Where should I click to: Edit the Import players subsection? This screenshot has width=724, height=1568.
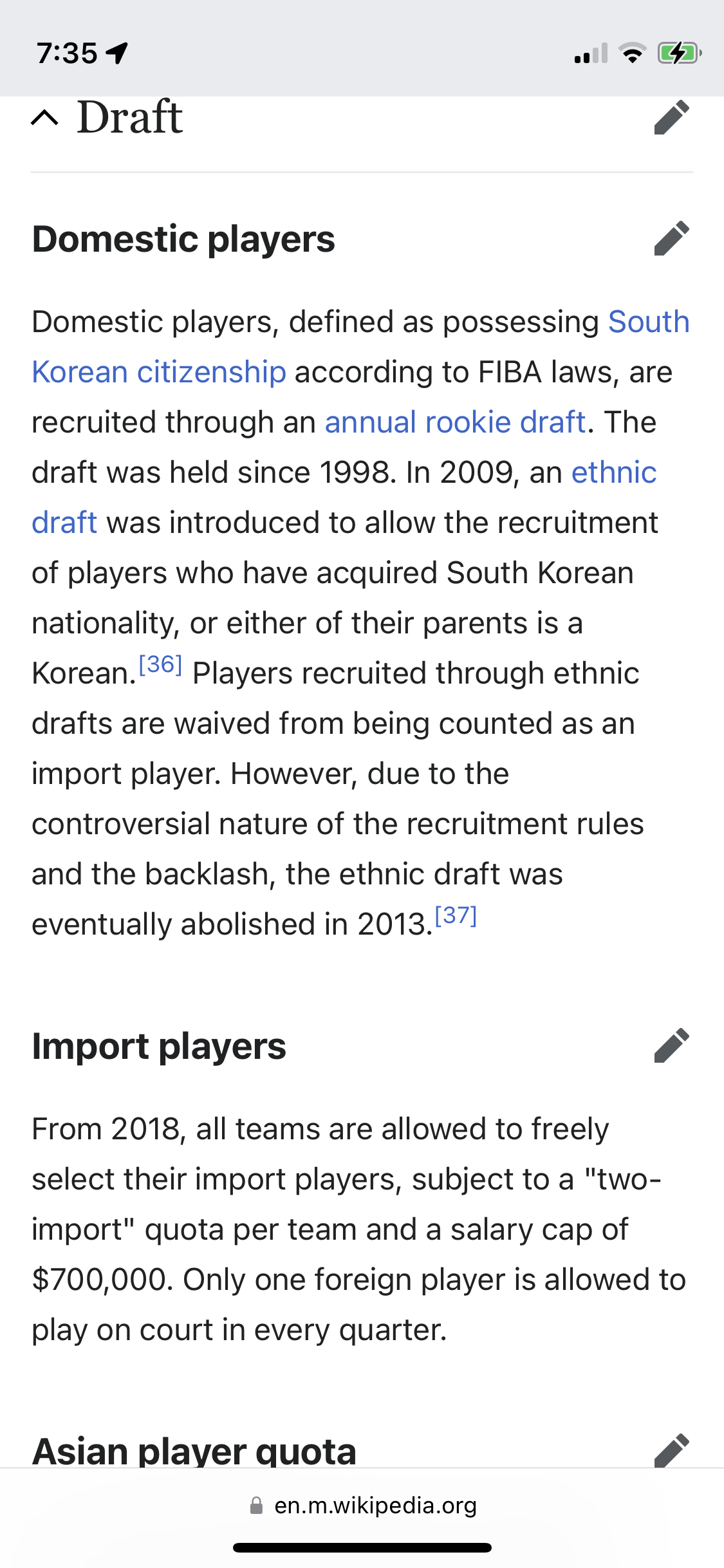(671, 1045)
